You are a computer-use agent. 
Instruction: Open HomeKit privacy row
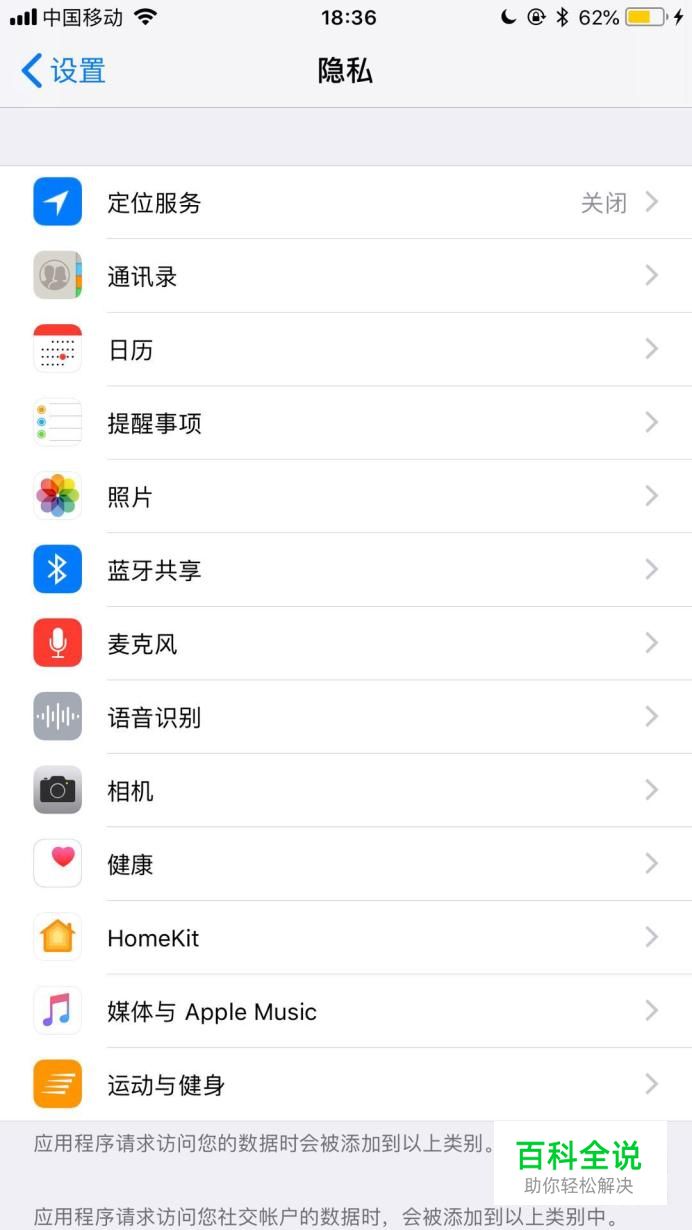(346, 937)
